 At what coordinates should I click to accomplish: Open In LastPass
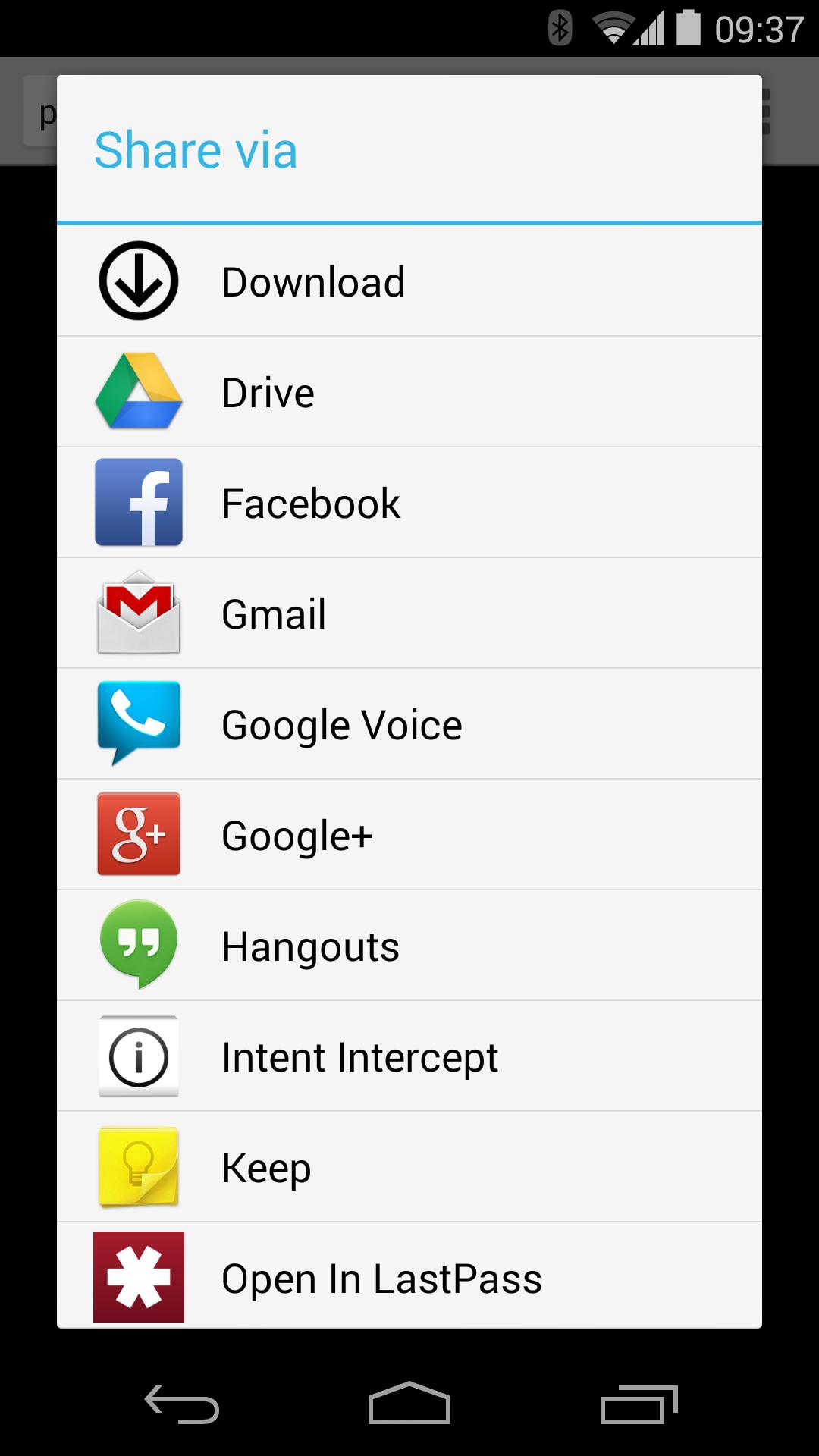(381, 1277)
